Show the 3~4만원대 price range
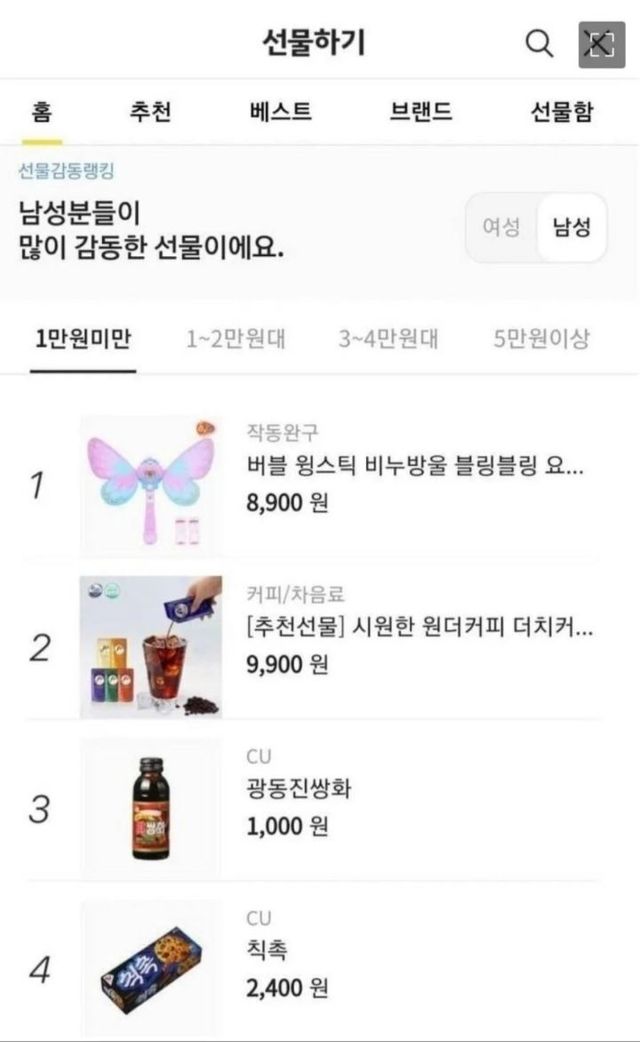This screenshot has width=640, height=1042. (x=388, y=339)
